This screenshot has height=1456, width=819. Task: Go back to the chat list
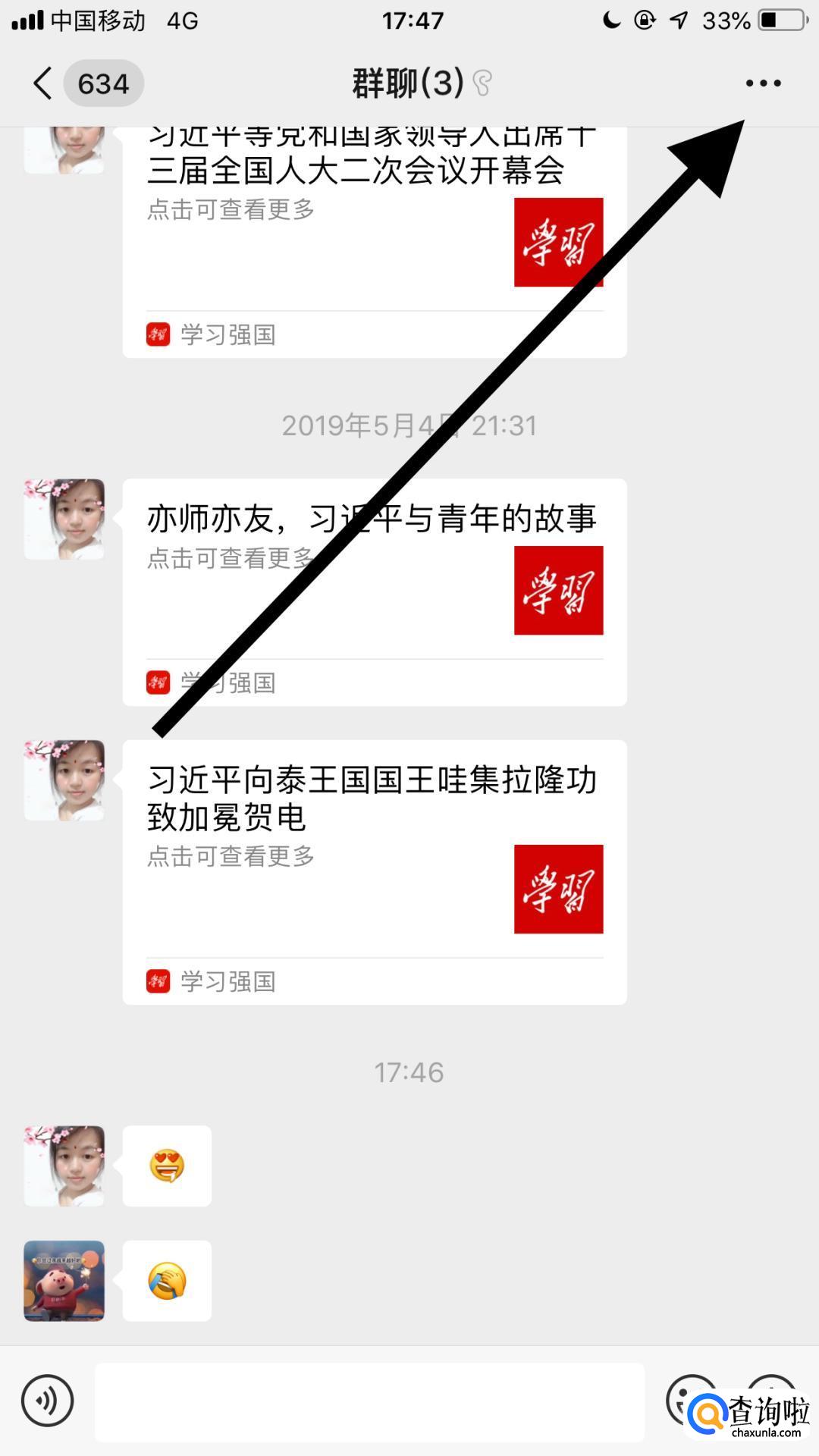(44, 83)
